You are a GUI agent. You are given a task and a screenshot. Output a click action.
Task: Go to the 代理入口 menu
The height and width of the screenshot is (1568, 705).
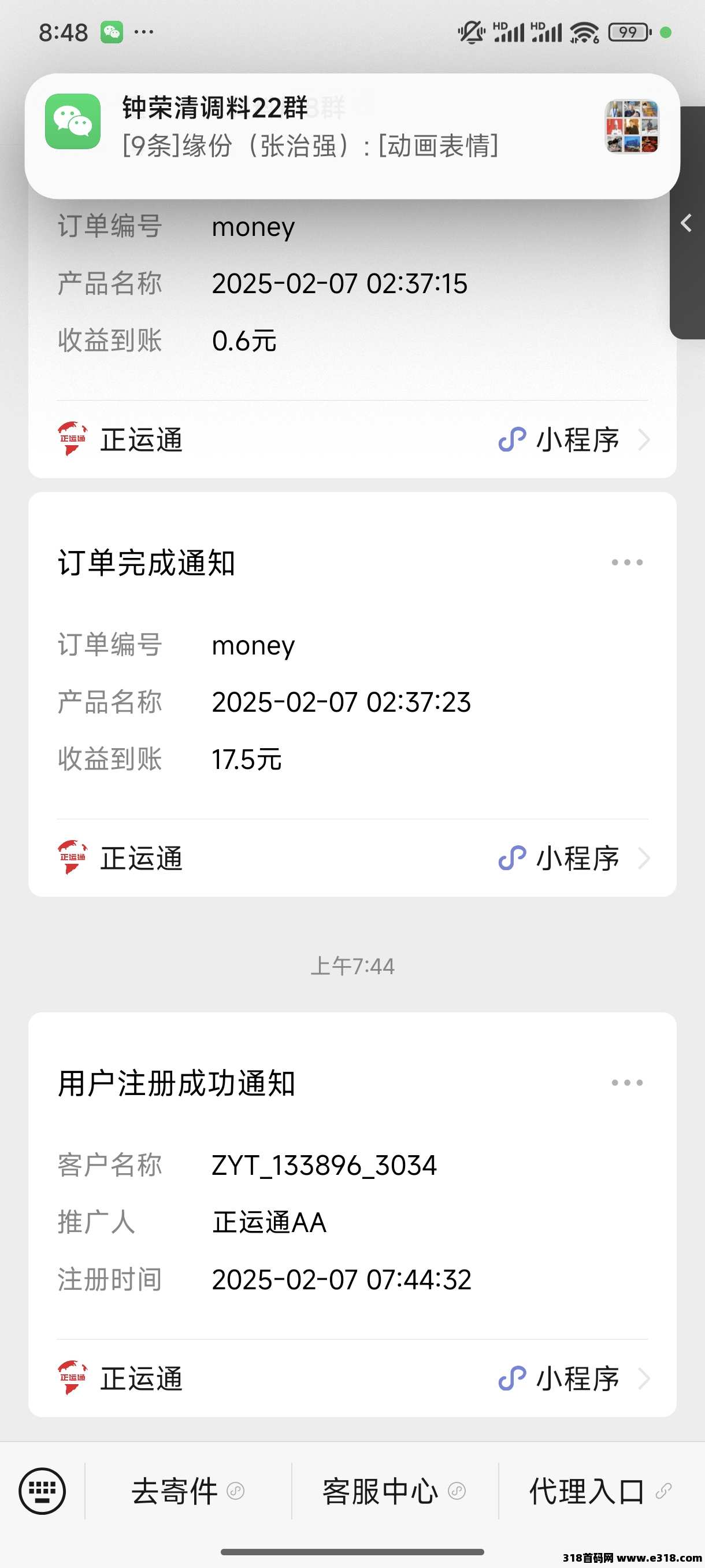[x=600, y=1491]
